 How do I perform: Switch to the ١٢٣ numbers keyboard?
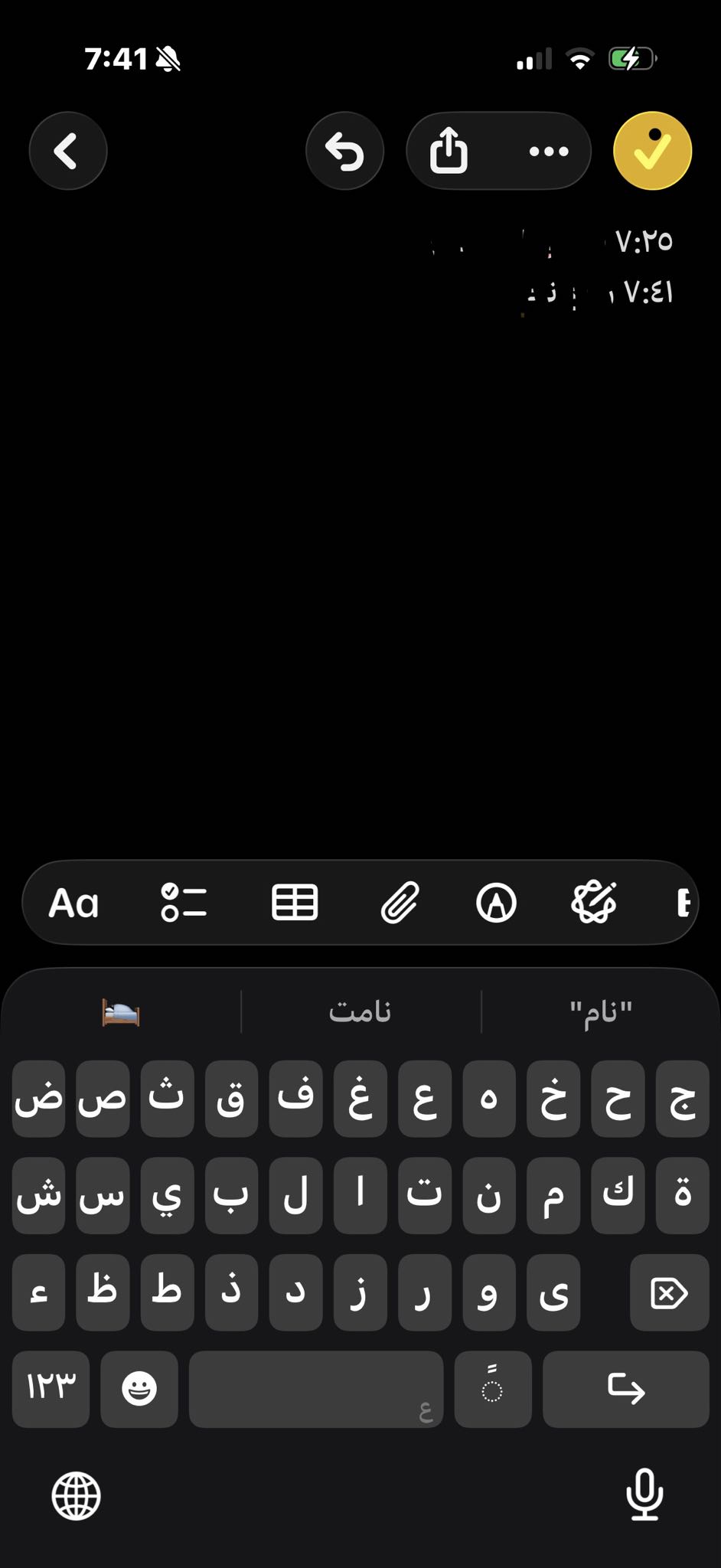[51, 1389]
